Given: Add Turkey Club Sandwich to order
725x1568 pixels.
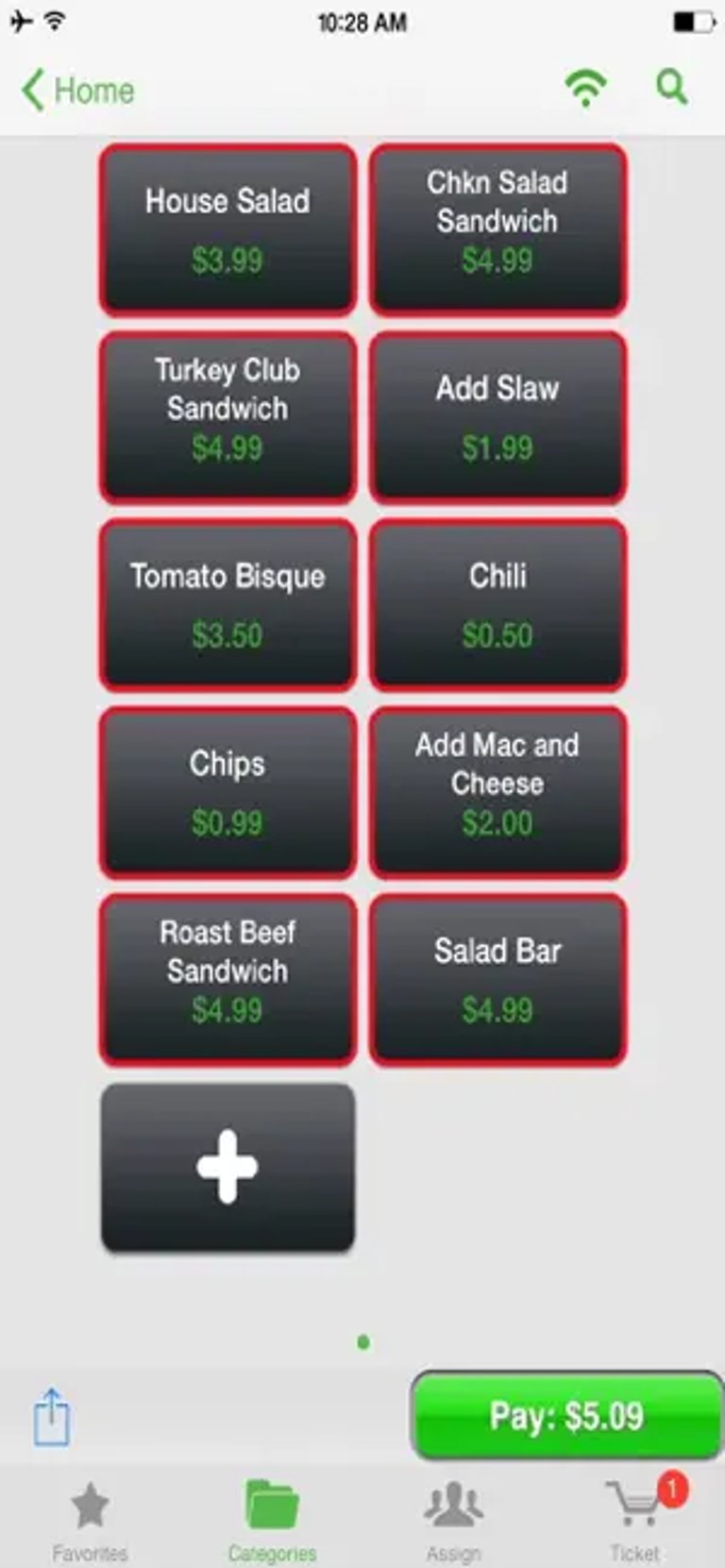Looking at the screenshot, I should [228, 416].
